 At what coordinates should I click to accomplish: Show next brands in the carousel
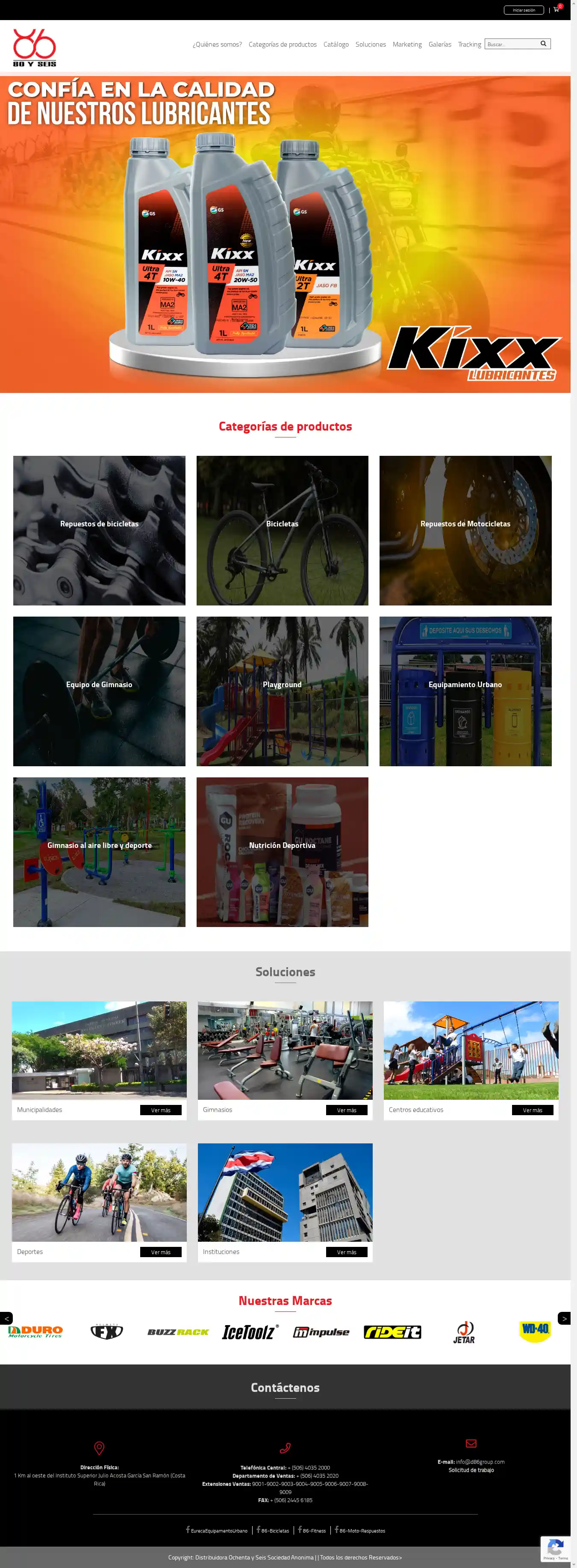click(x=564, y=1318)
